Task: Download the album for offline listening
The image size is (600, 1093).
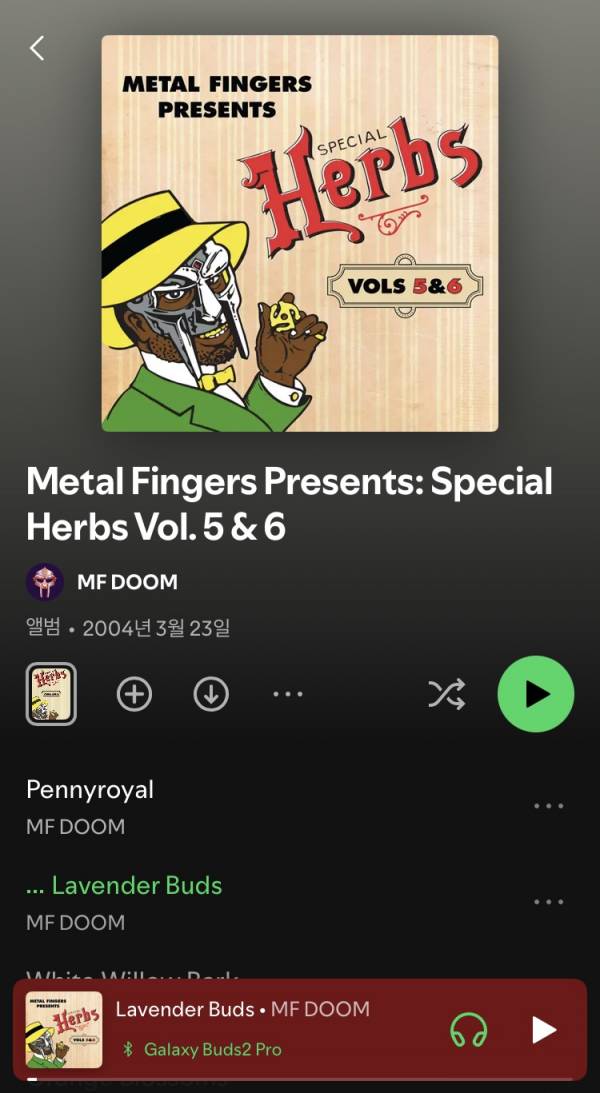Action: pos(211,694)
